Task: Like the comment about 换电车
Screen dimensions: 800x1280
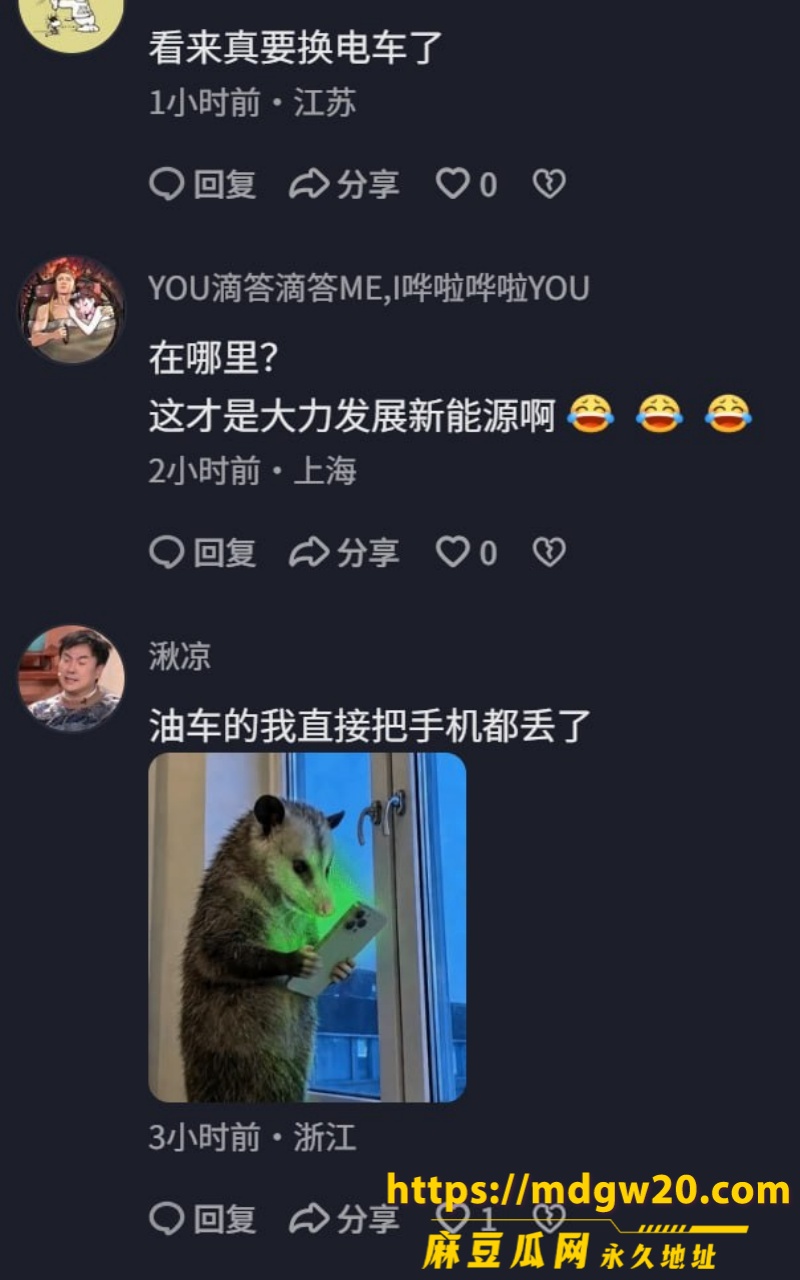Action: pyautogui.click(x=466, y=184)
